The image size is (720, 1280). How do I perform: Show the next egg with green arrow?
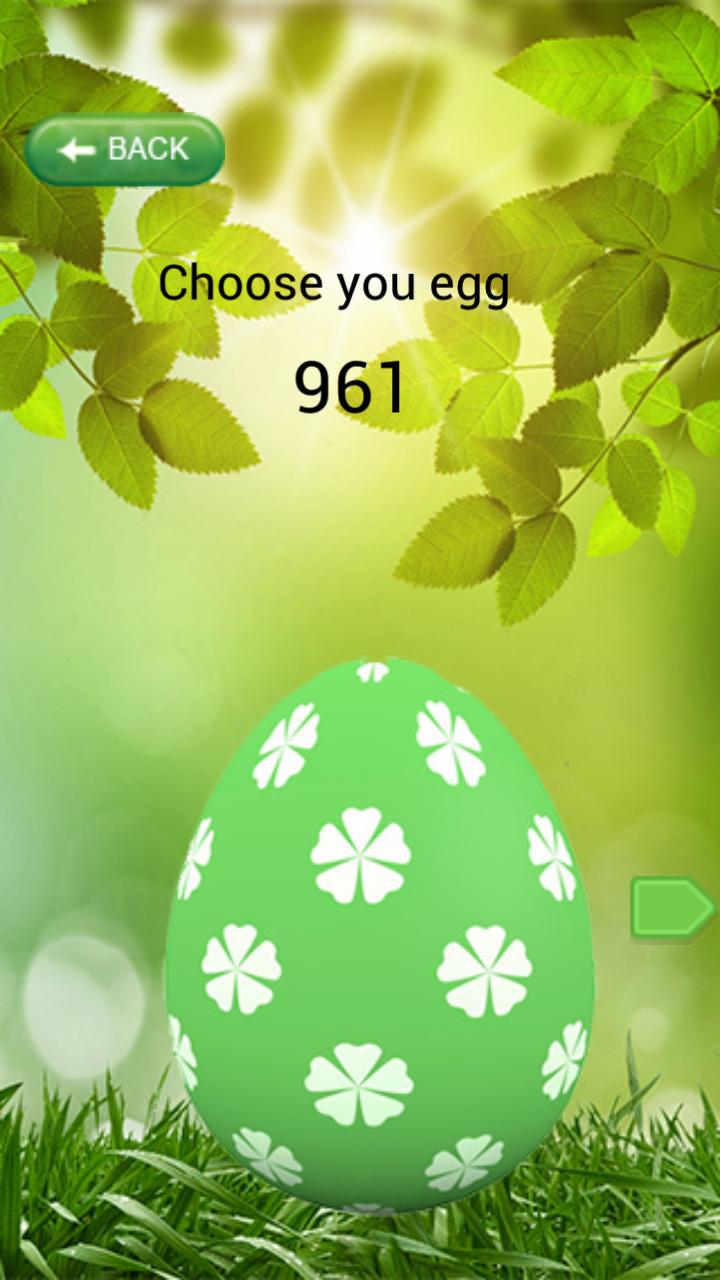click(671, 908)
